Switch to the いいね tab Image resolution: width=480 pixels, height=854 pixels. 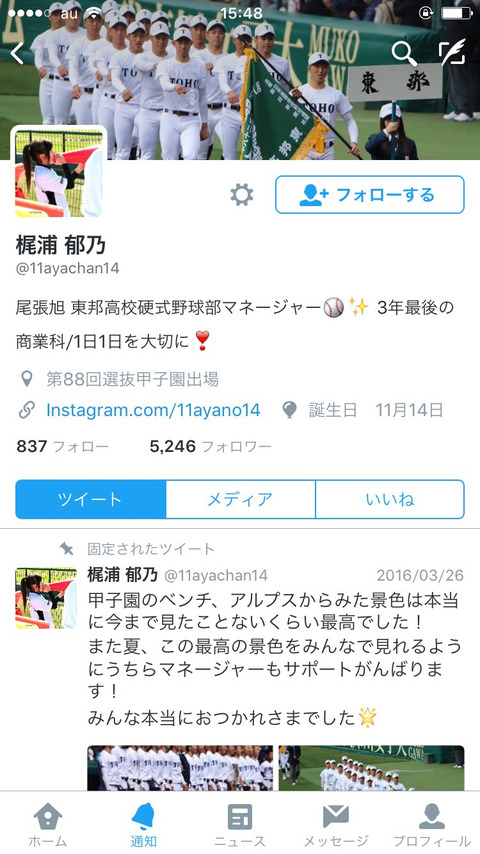click(390, 499)
